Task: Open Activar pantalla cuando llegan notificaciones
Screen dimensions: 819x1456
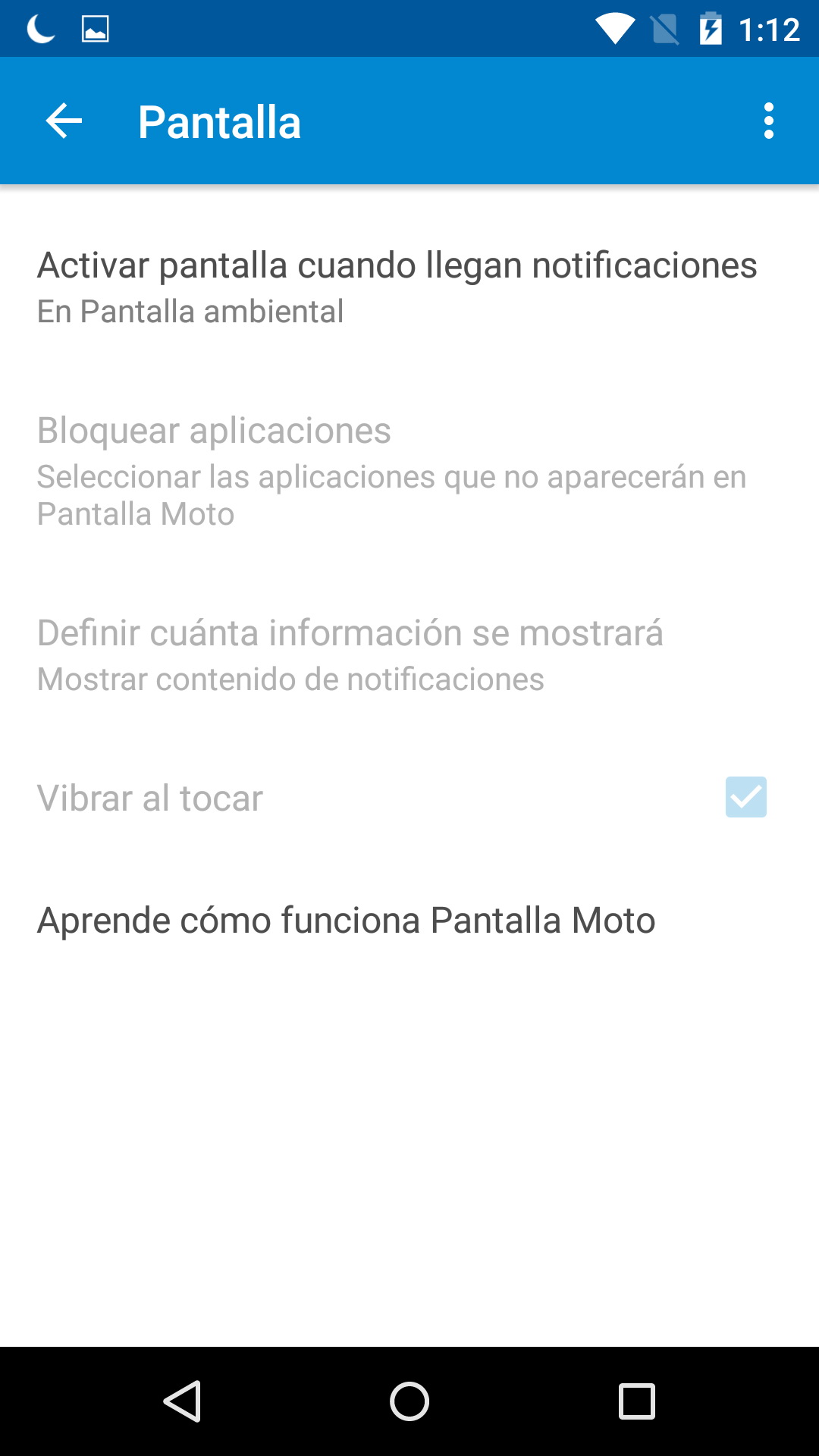Action: point(397,287)
